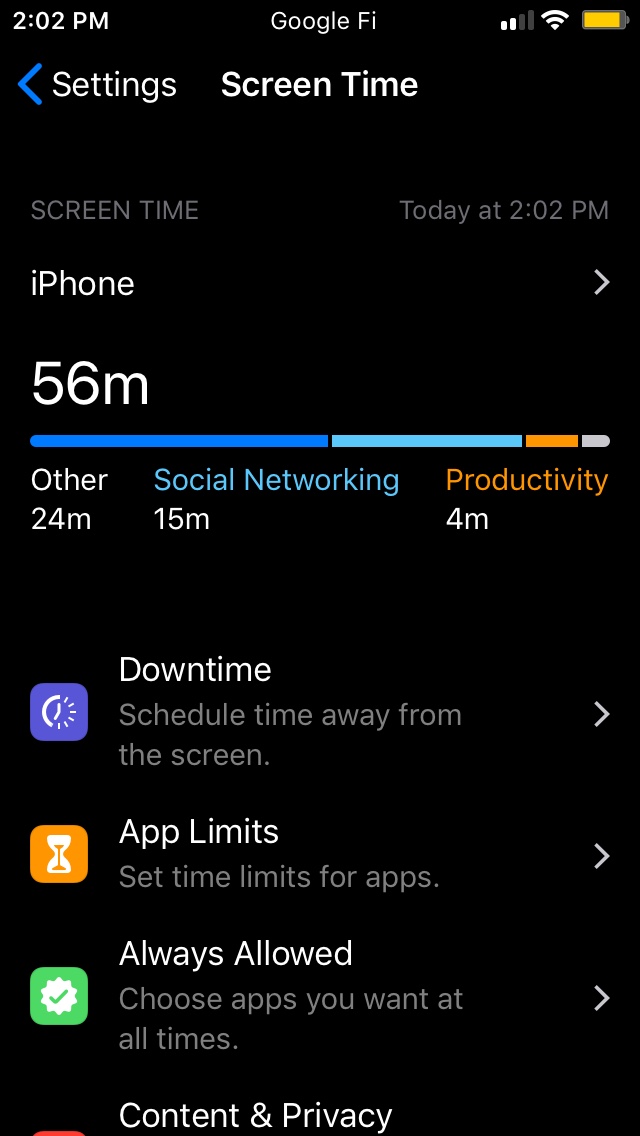The height and width of the screenshot is (1136, 640).
Task: Open Downtime settings
Action: tap(320, 713)
